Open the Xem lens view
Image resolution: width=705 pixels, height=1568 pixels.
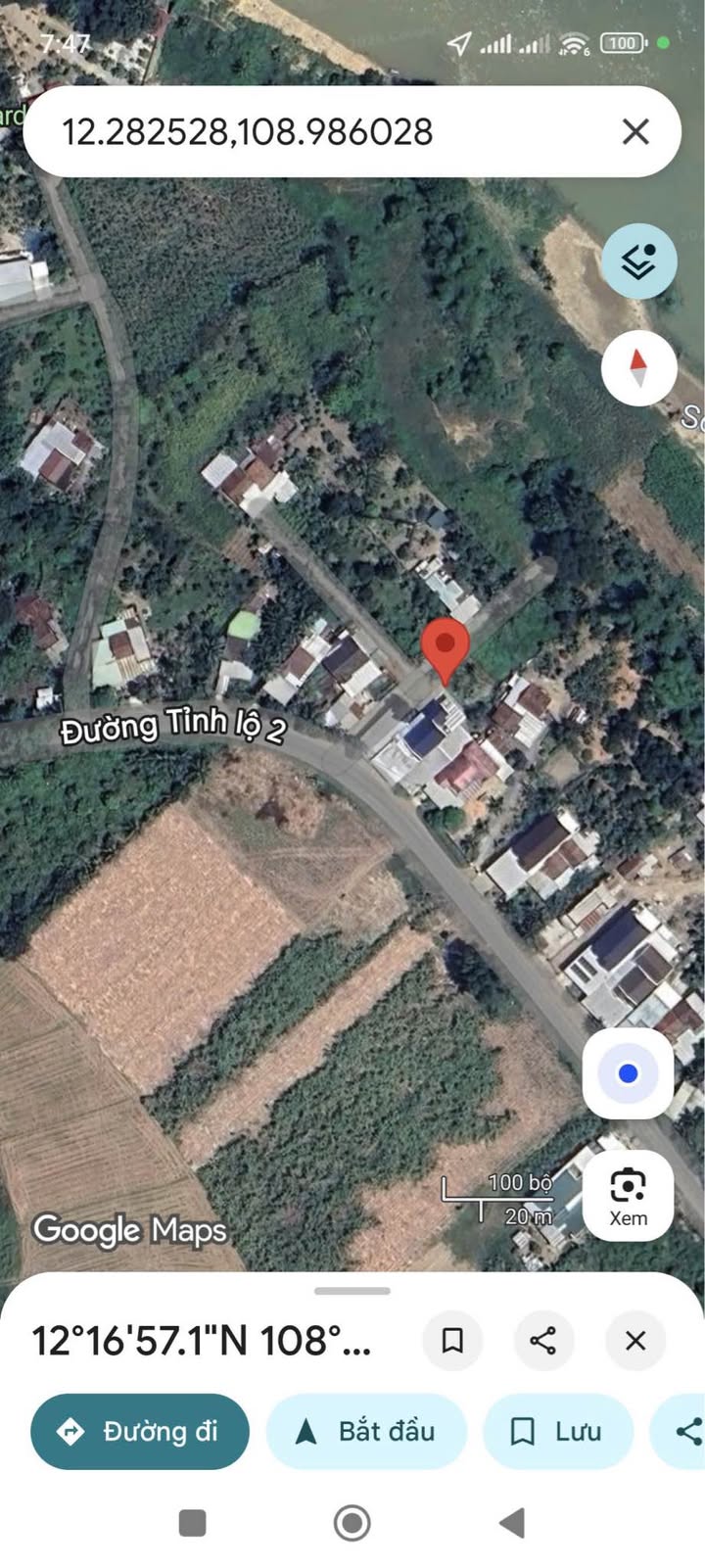coord(628,1196)
